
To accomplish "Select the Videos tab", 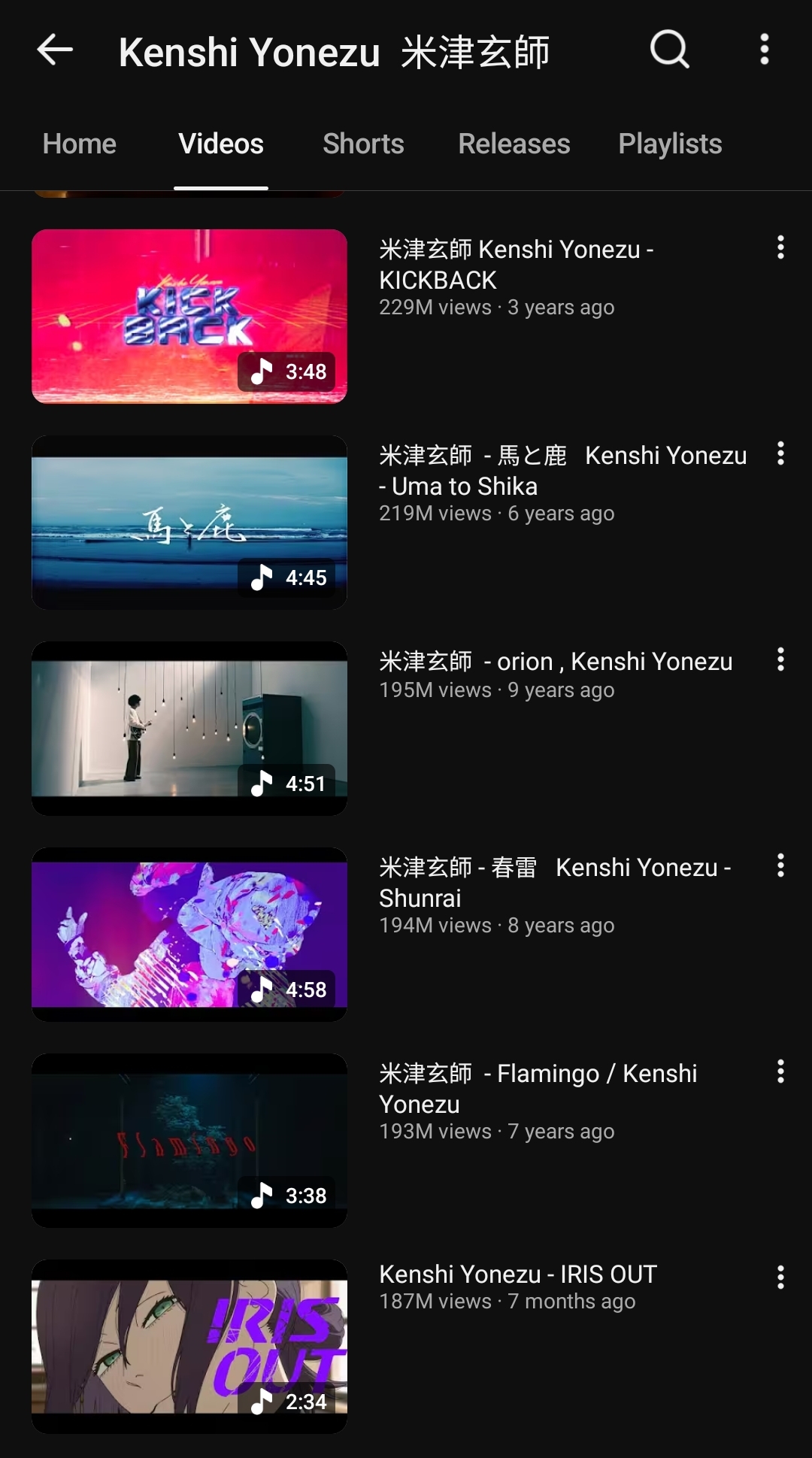I will pyautogui.click(x=221, y=144).
